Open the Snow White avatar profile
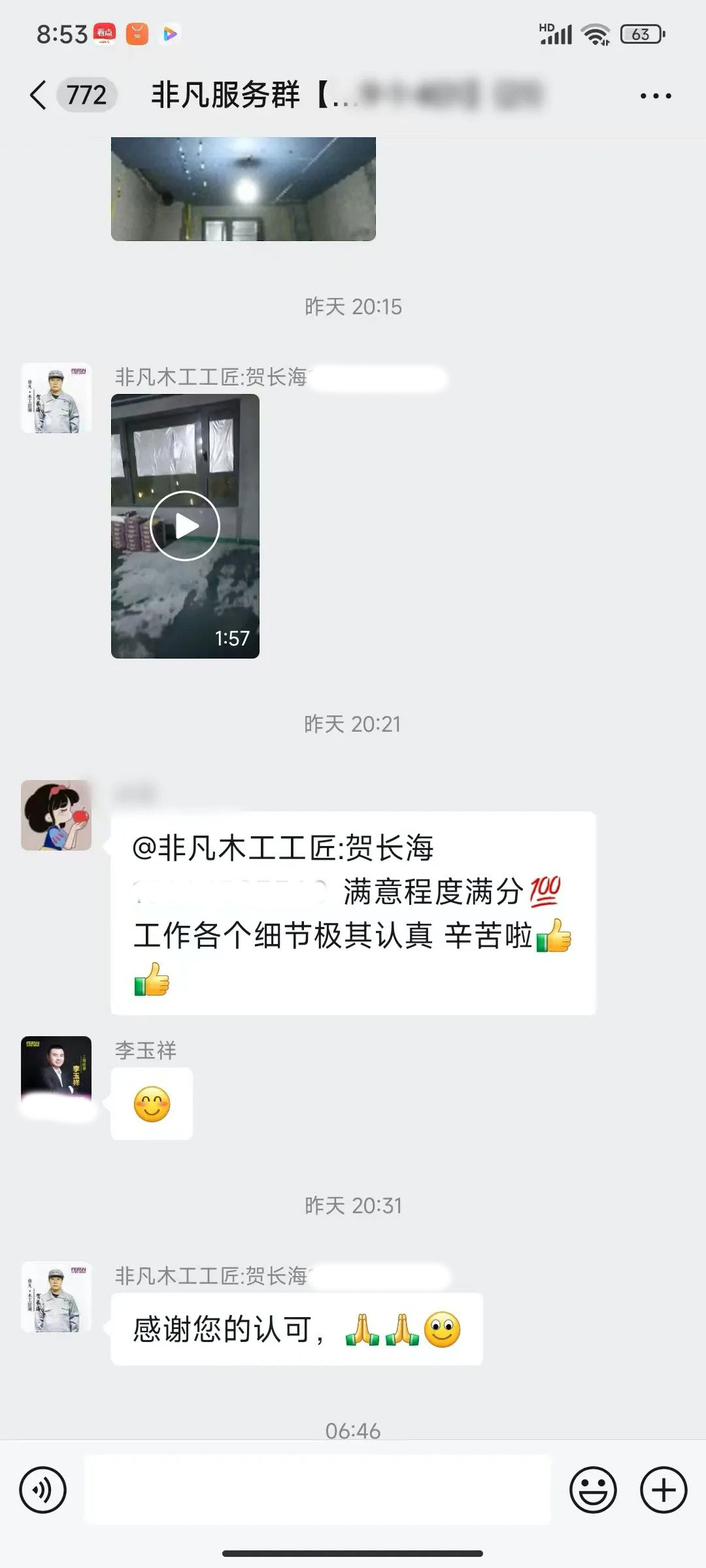The image size is (706, 1568). (x=56, y=815)
